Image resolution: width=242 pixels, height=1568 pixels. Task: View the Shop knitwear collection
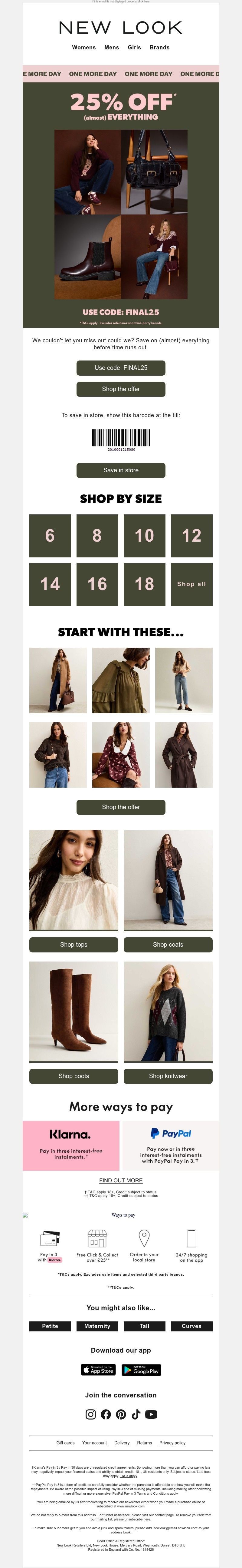[168, 1075]
